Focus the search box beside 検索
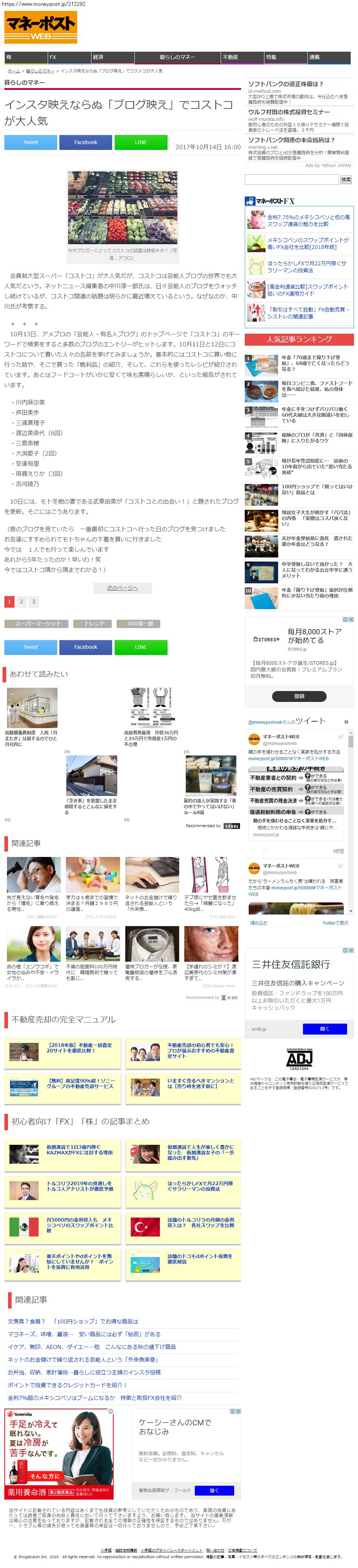 pos(291,179)
